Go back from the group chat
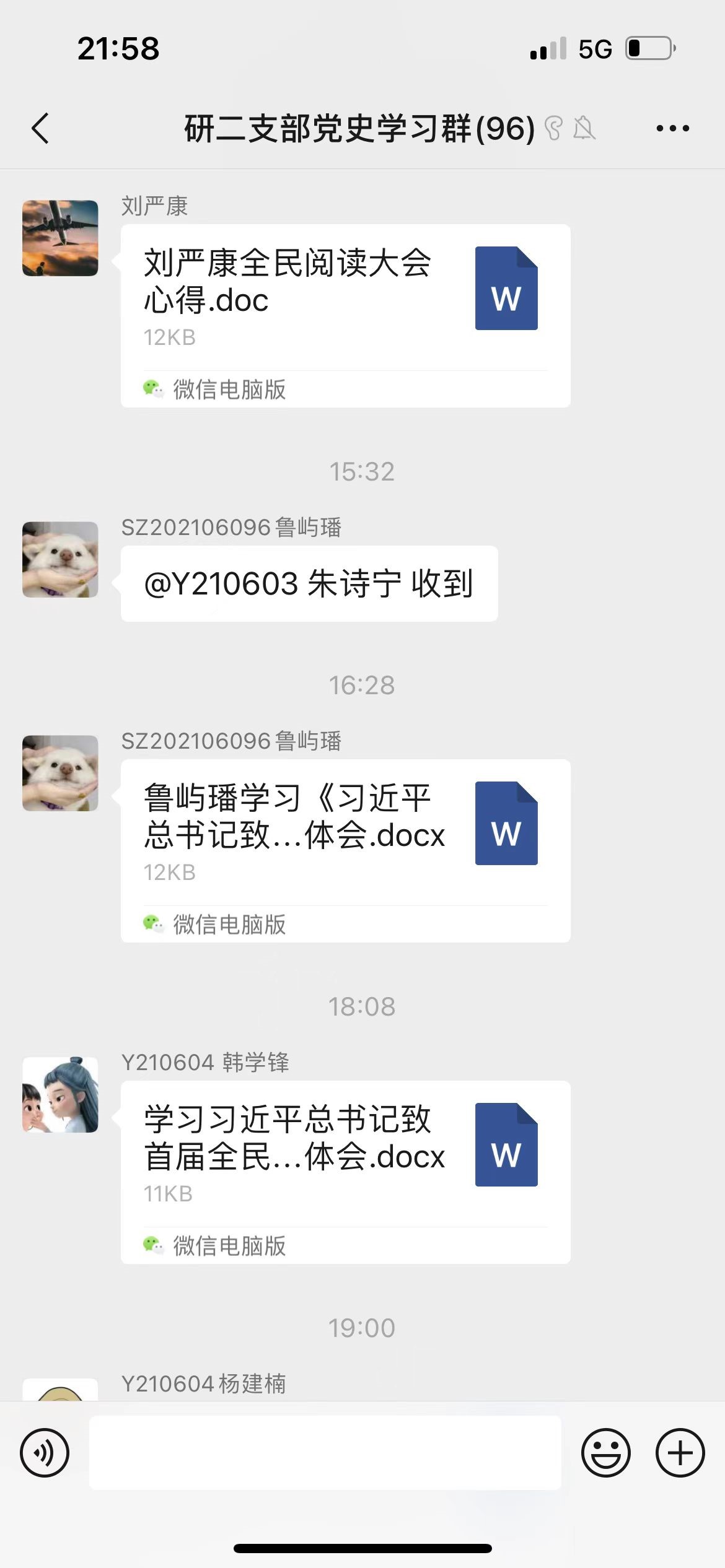725x1568 pixels. (x=41, y=129)
